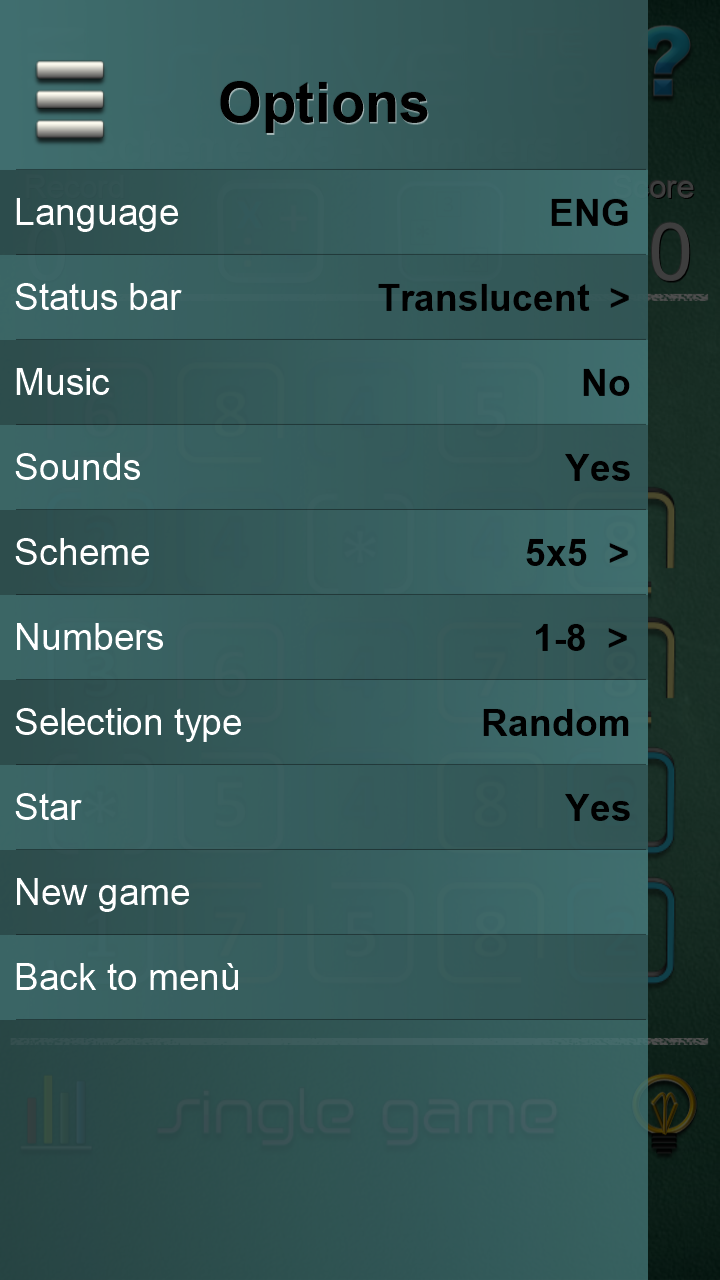The width and height of the screenshot is (720, 1280).
Task: Toggle the Sounds setting
Action: point(323,467)
